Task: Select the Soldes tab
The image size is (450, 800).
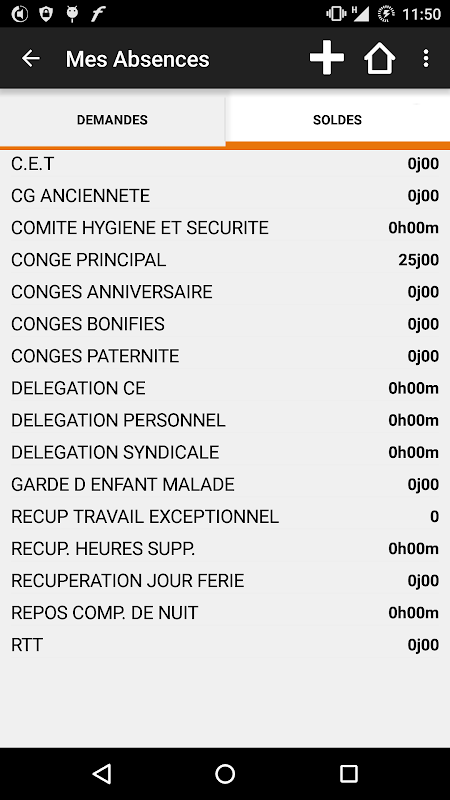Action: [337, 120]
